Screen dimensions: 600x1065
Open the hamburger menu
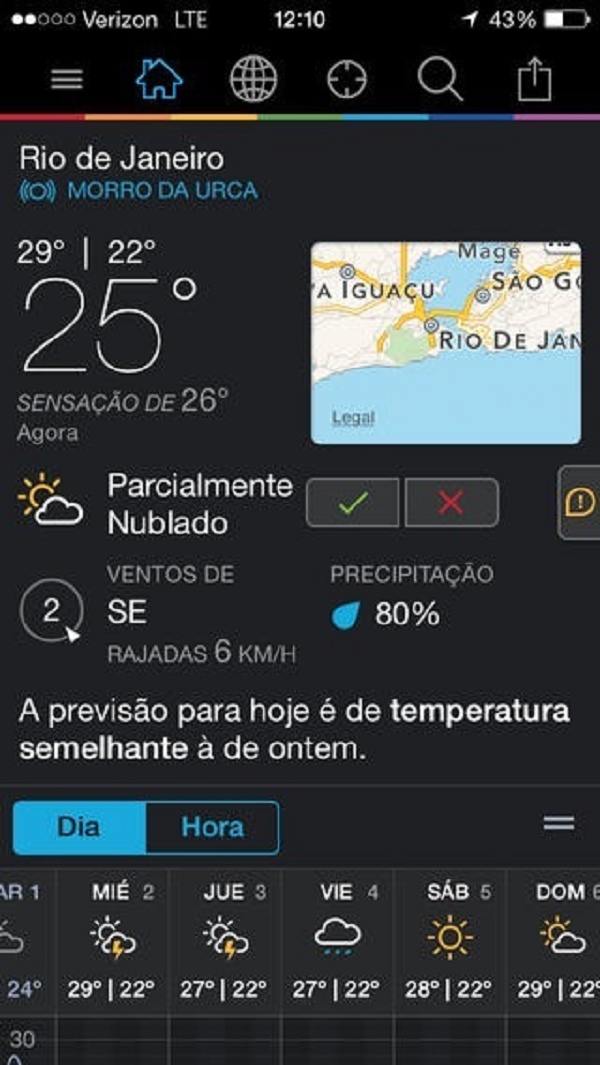click(67, 80)
